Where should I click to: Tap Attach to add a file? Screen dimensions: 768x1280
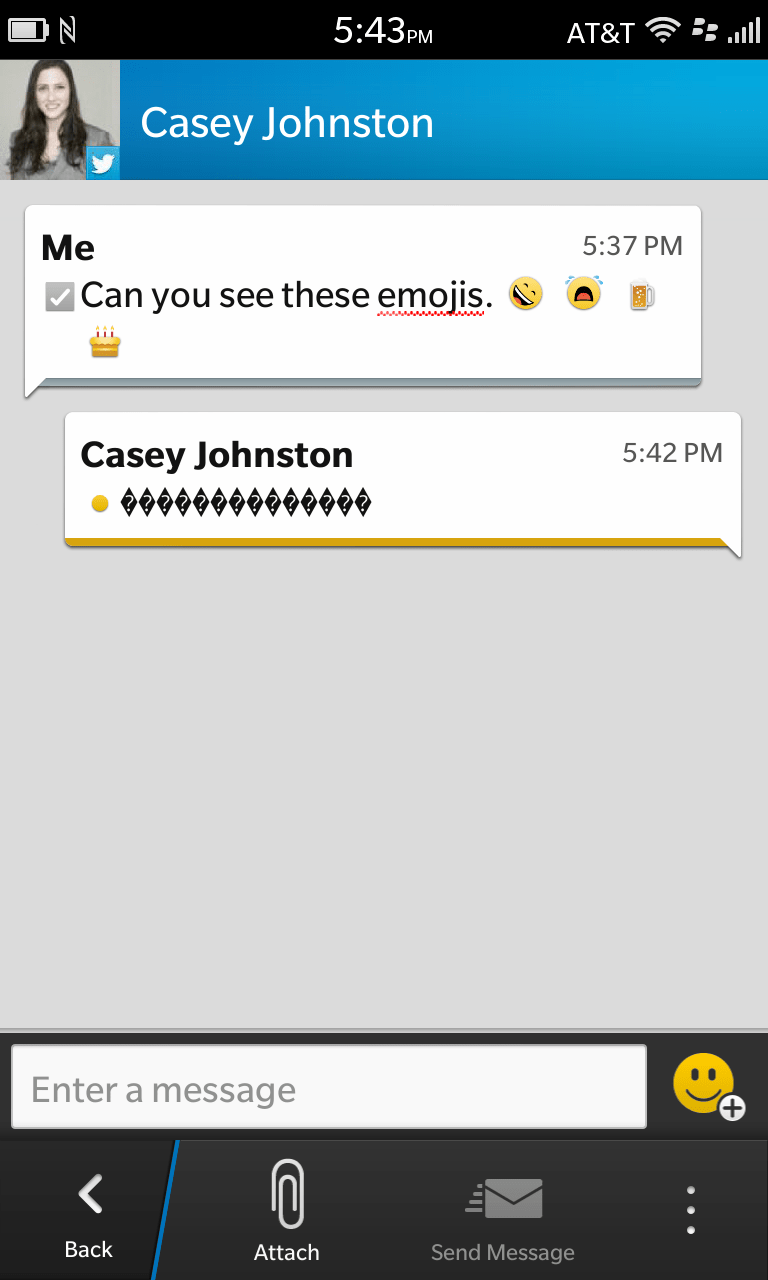287,1212
